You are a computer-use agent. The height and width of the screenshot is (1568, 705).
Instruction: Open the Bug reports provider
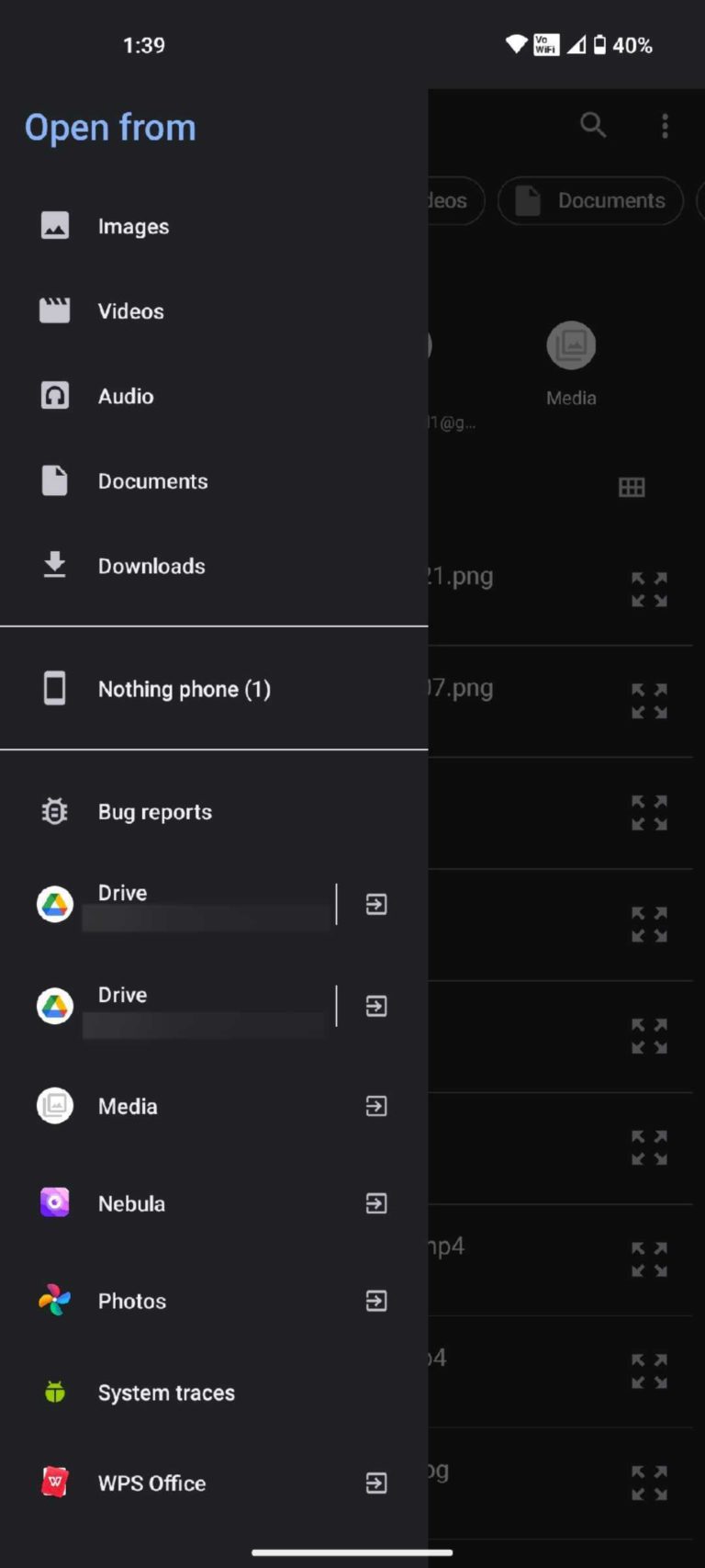point(154,811)
